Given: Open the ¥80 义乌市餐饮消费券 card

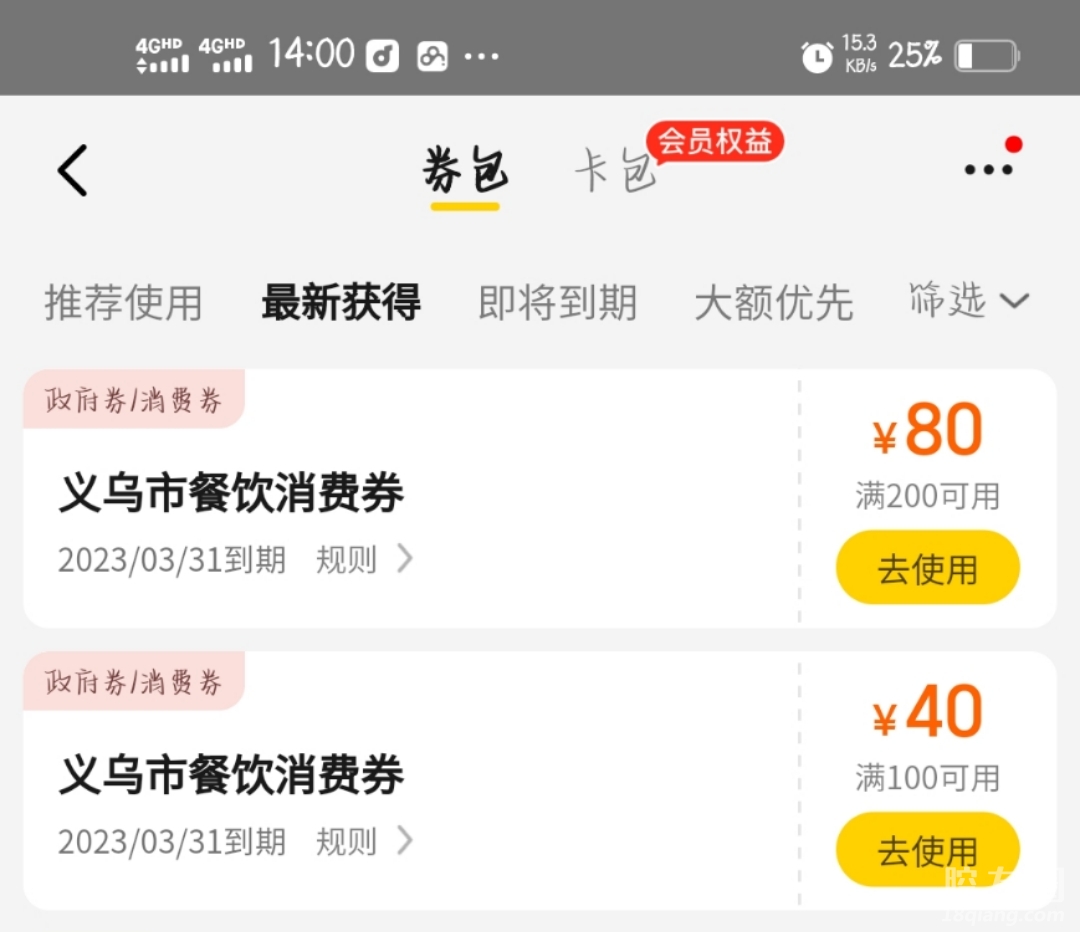Looking at the screenshot, I should [x=400, y=495].
